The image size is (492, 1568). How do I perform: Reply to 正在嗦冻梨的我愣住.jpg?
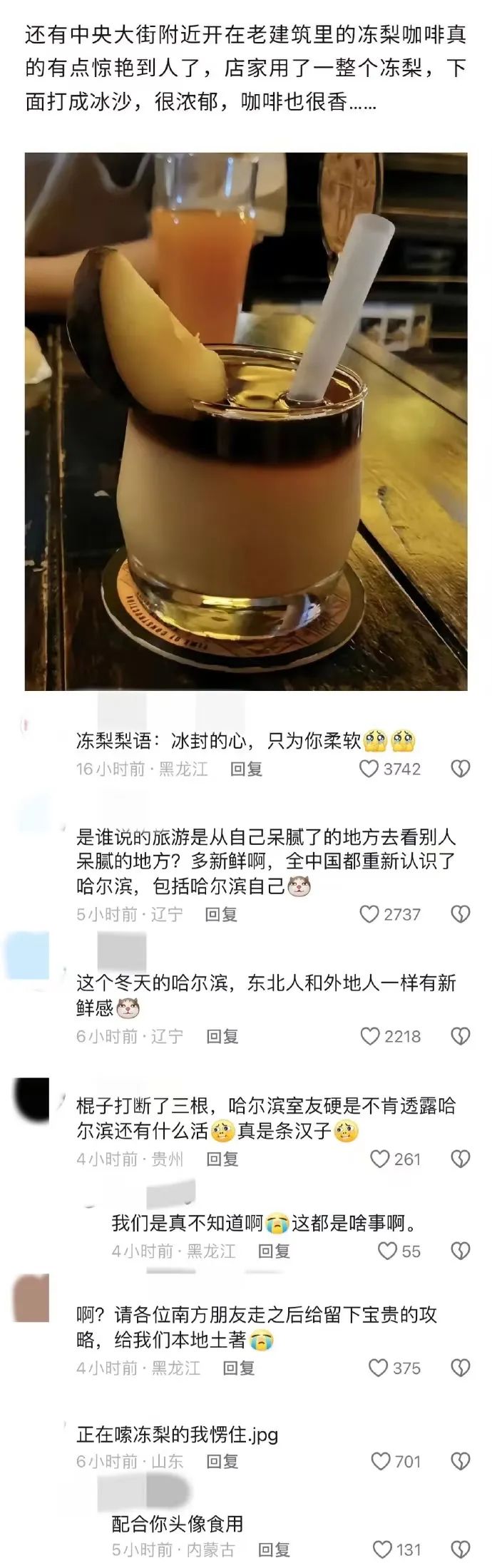click(222, 1462)
